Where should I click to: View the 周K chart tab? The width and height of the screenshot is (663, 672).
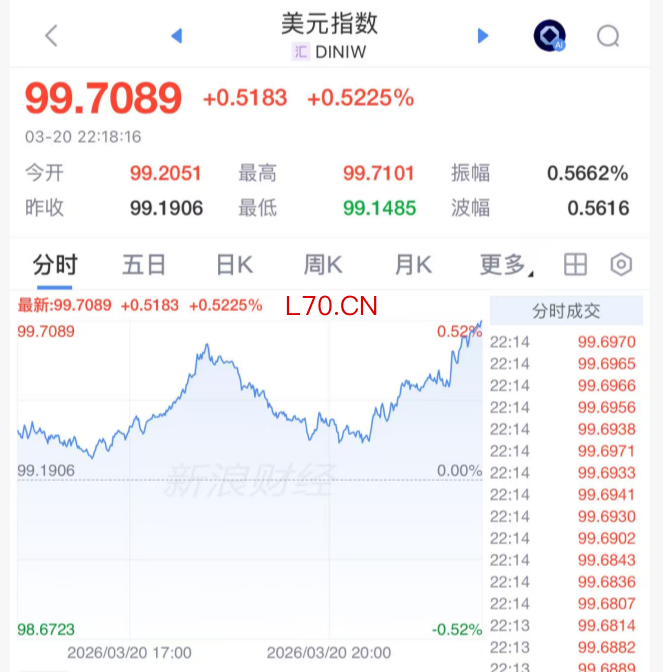pyautogui.click(x=323, y=265)
